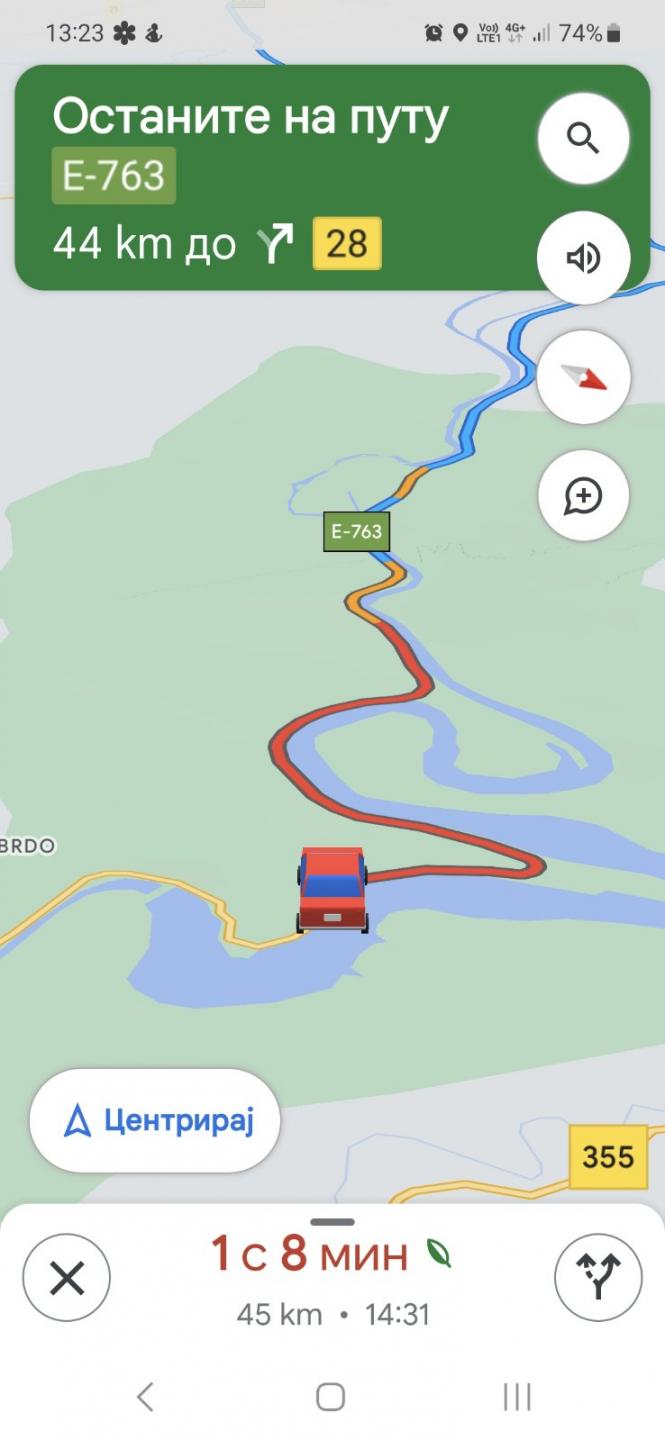665x1440 pixels.
Task: Add a report with the plus bubble
Action: point(583,496)
